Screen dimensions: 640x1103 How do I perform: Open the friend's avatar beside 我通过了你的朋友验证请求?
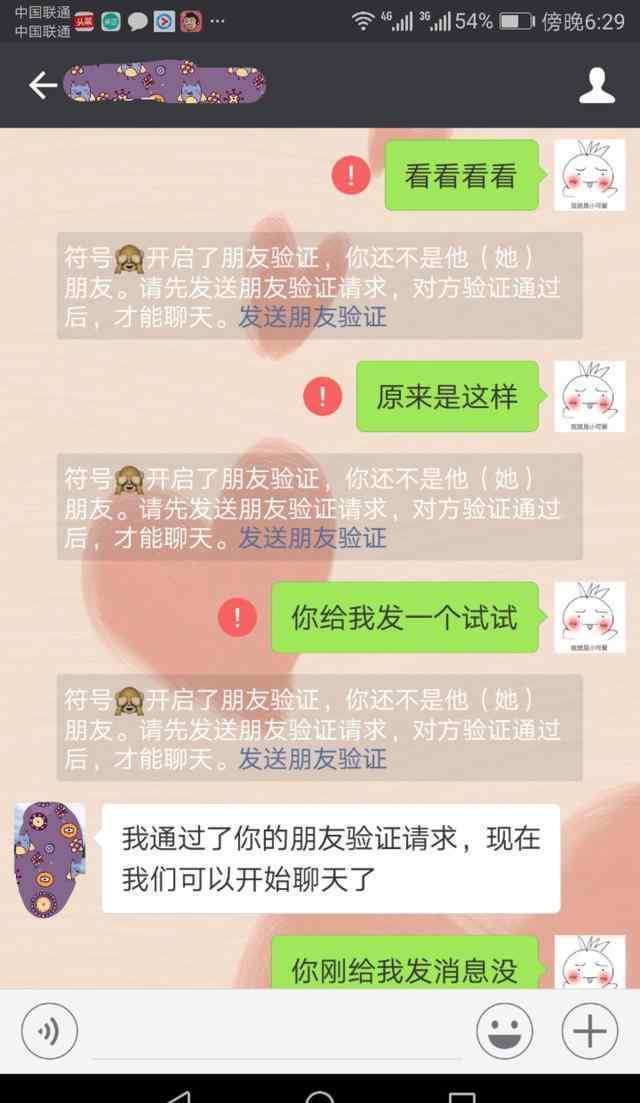[49, 859]
